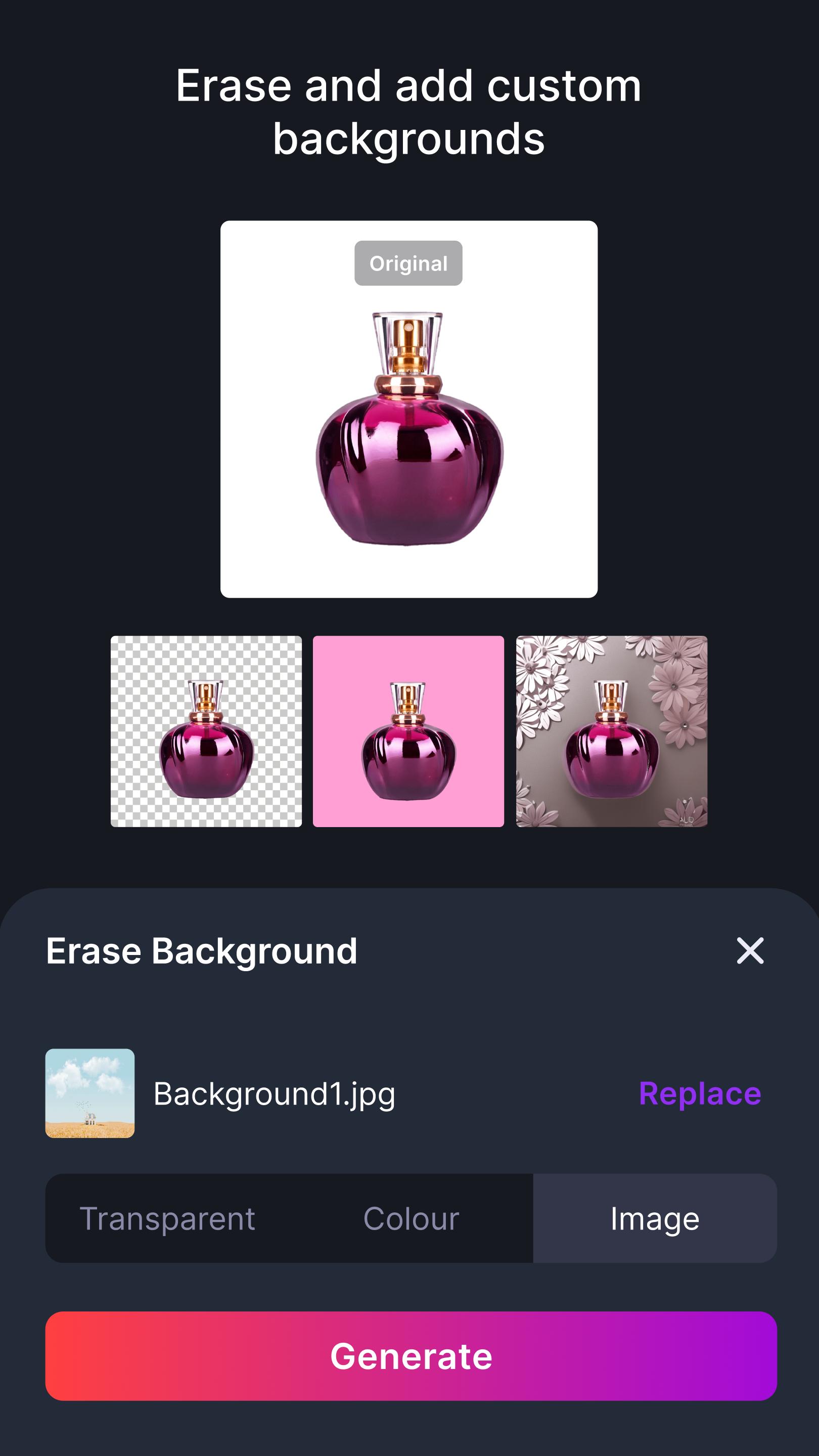The image size is (819, 1456).
Task: Pick the pink background result
Action: tap(408, 732)
